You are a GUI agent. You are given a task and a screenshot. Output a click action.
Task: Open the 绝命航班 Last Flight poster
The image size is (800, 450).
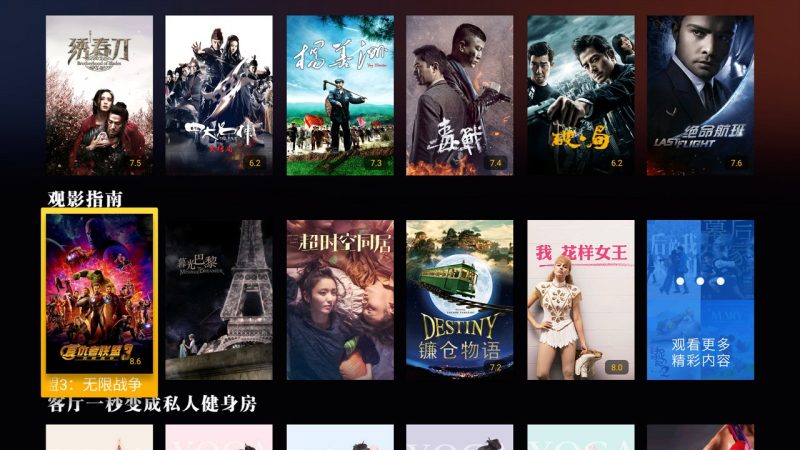tap(701, 95)
